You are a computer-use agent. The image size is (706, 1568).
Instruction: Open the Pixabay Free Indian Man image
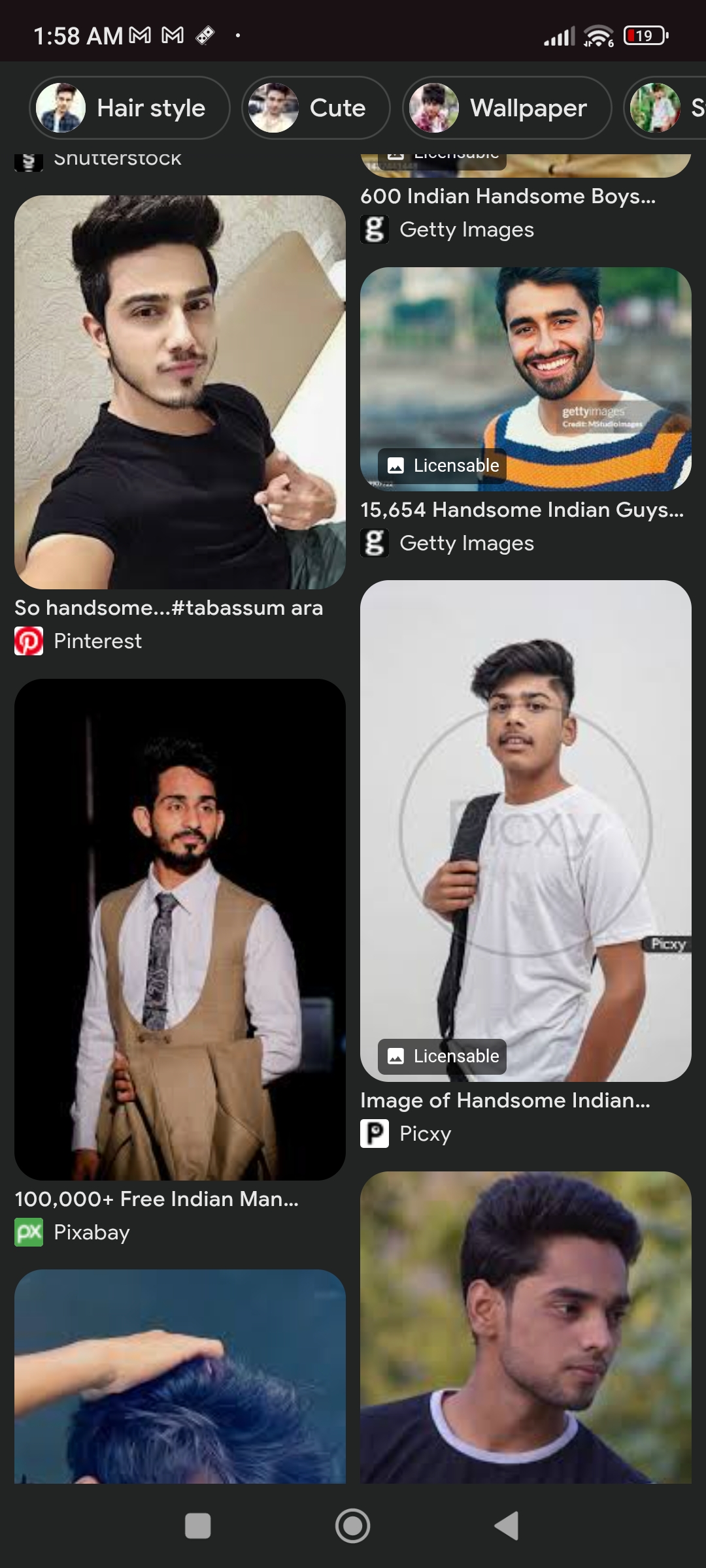[180, 929]
